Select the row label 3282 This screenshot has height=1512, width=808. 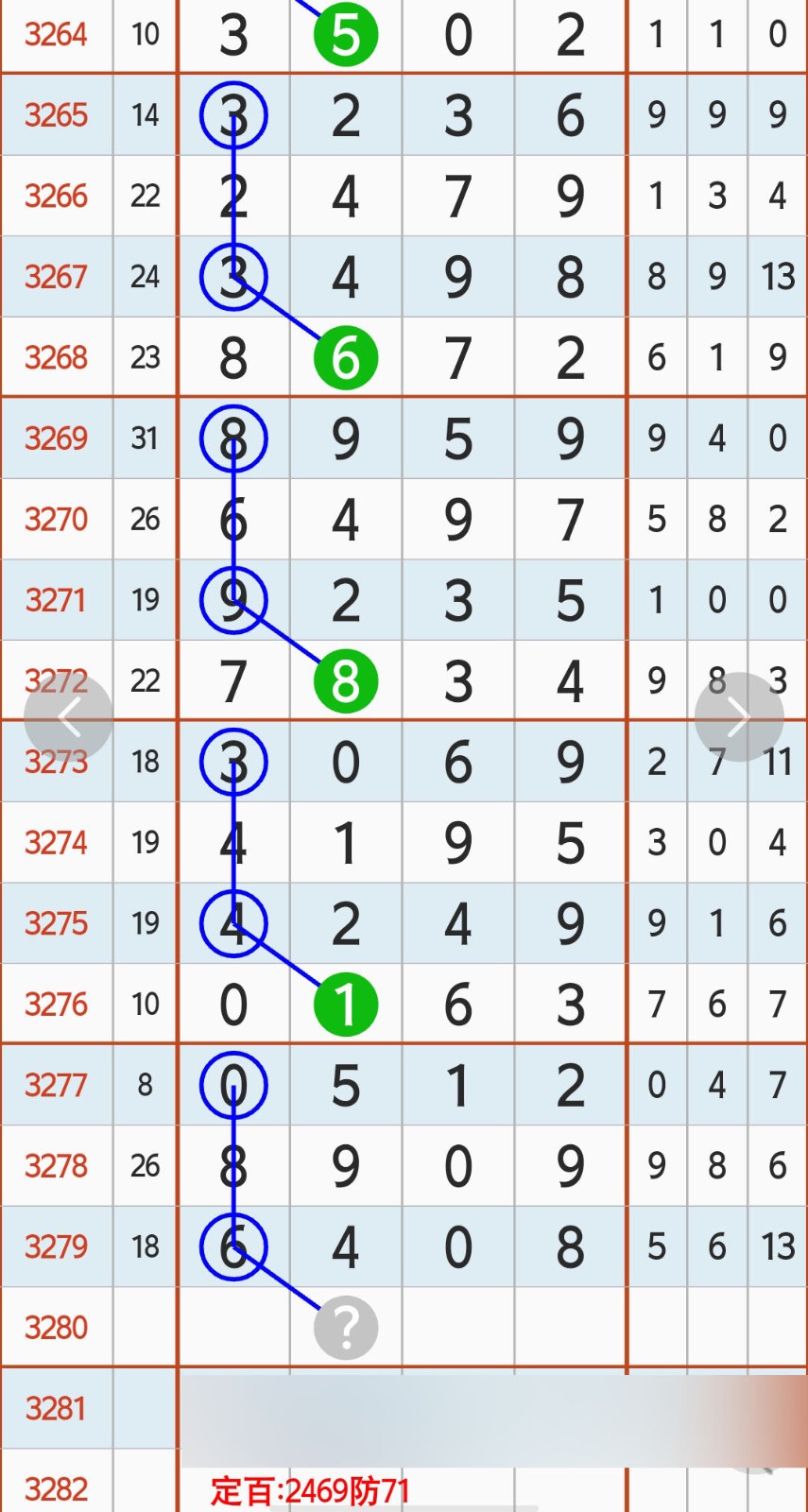[x=57, y=1489]
